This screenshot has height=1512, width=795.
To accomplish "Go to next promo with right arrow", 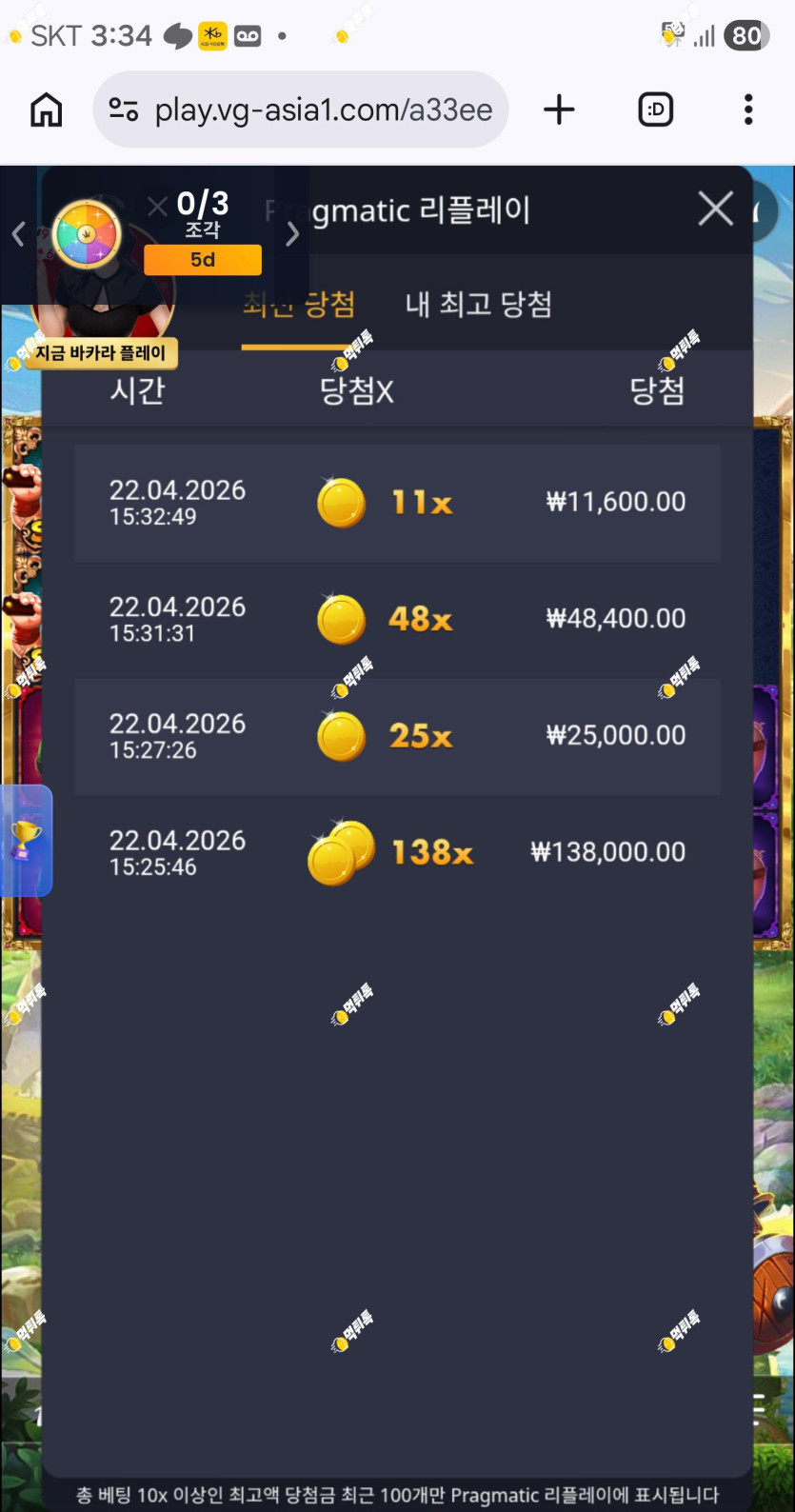I will (x=292, y=234).
